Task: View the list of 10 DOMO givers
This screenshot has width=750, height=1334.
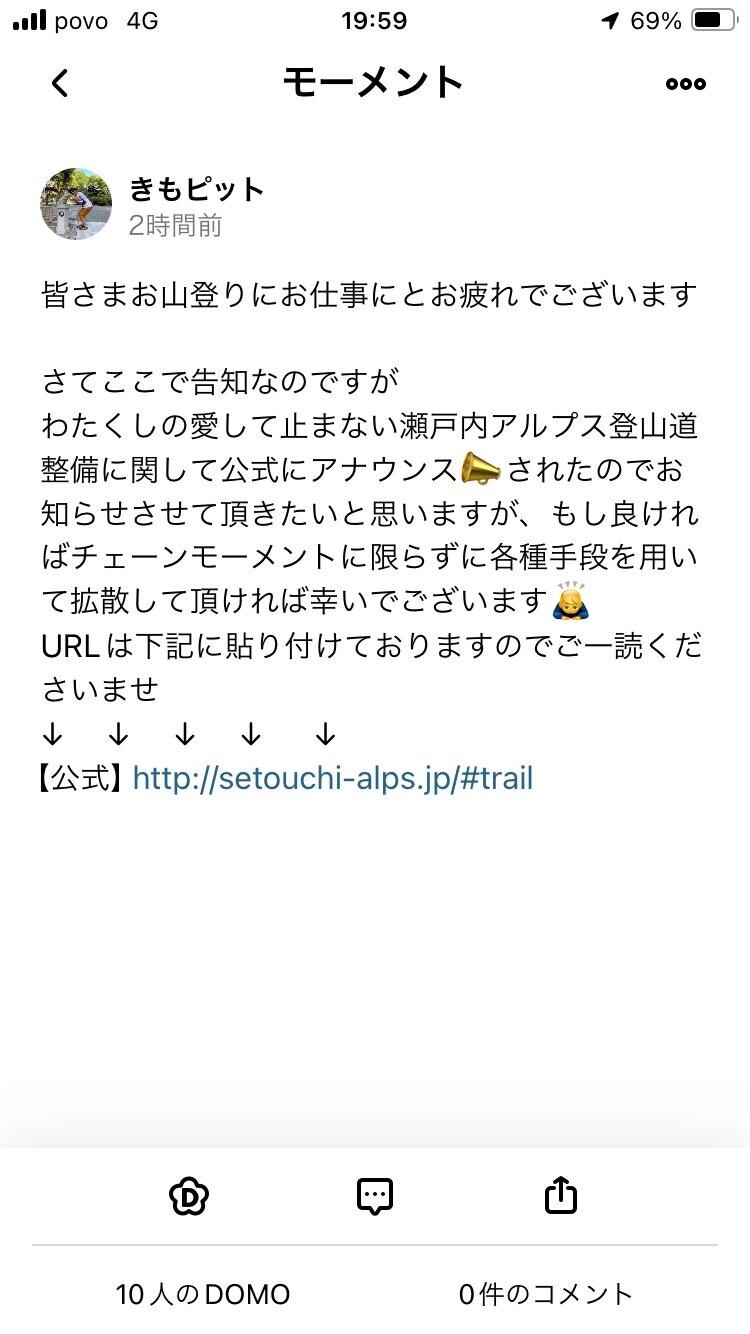Action: click(203, 1294)
